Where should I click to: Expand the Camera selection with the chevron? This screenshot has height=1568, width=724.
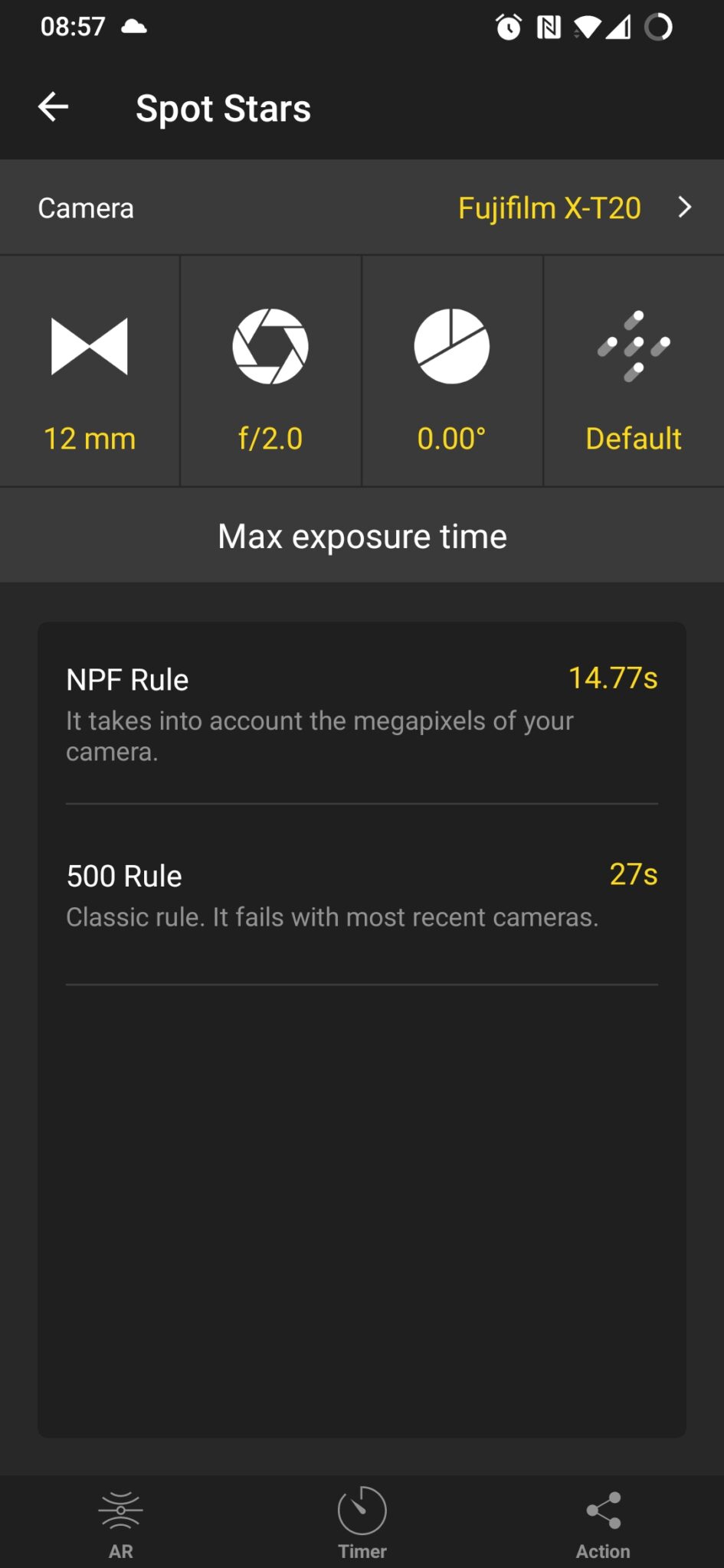click(x=684, y=207)
